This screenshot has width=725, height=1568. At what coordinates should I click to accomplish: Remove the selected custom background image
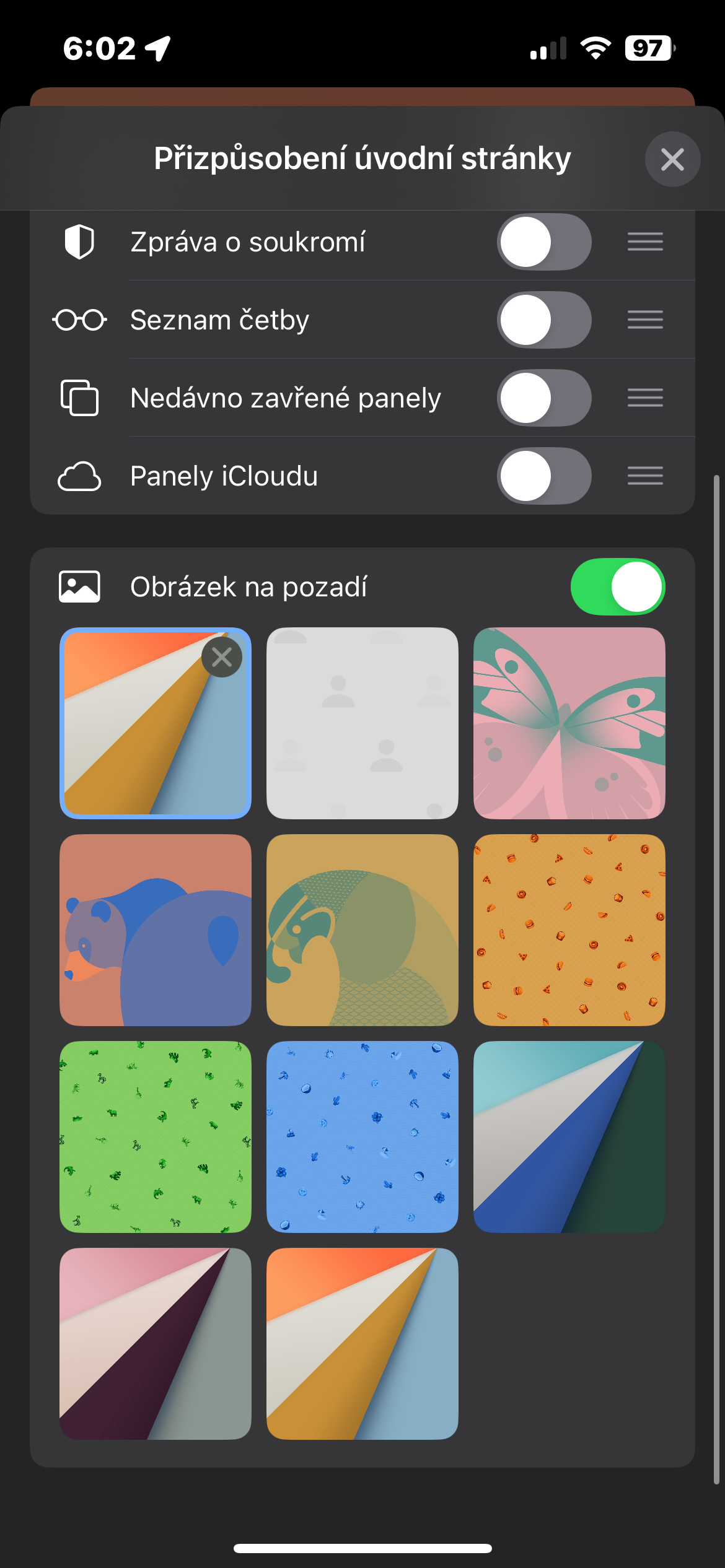pyautogui.click(x=222, y=657)
